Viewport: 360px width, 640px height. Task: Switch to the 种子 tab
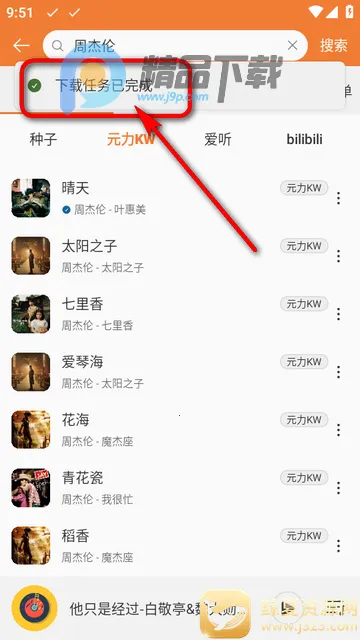click(43, 140)
